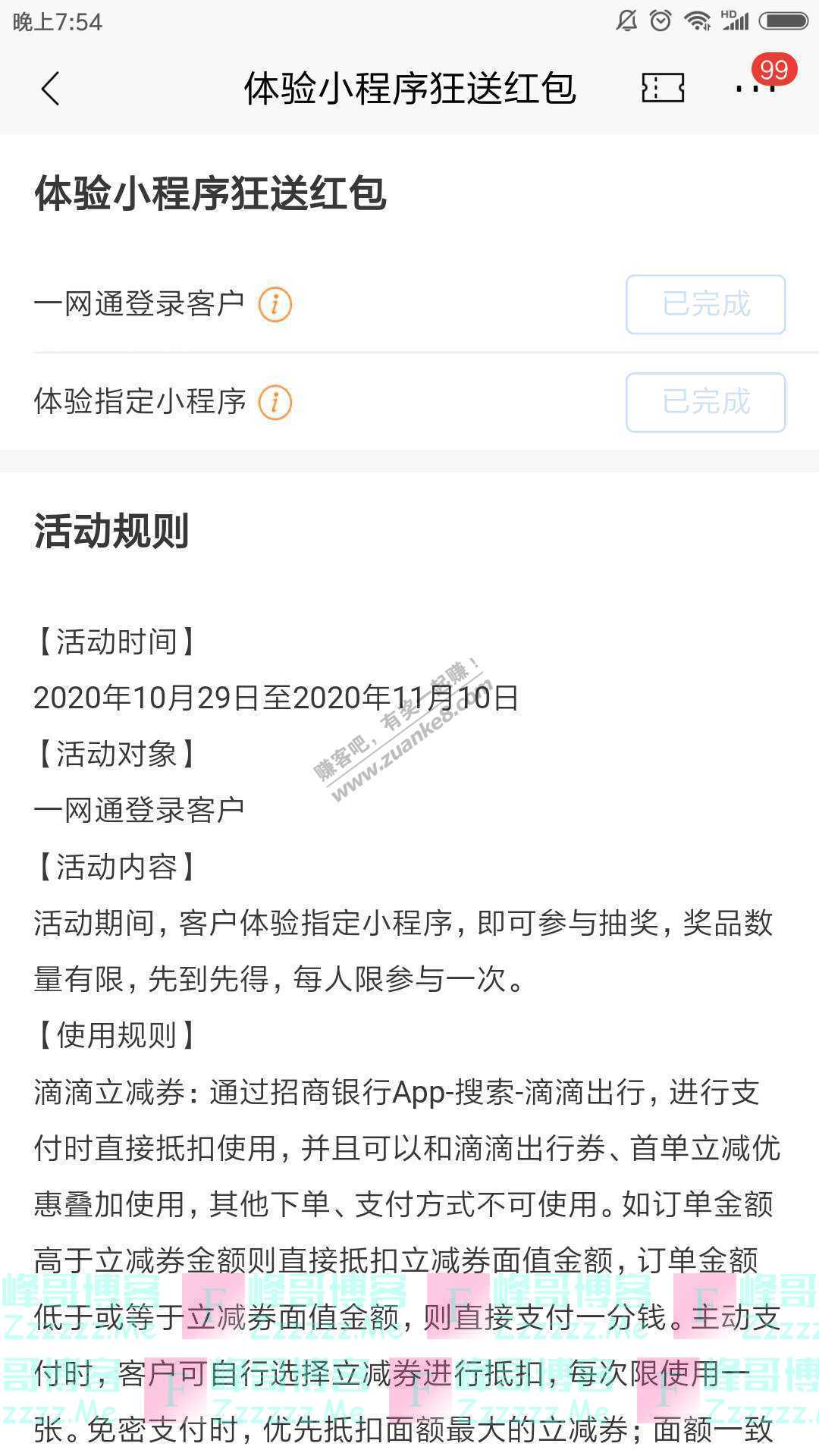Tap the info icon beside 体验指定小程序
Image resolution: width=819 pixels, height=1456 pixels.
pyautogui.click(x=275, y=402)
